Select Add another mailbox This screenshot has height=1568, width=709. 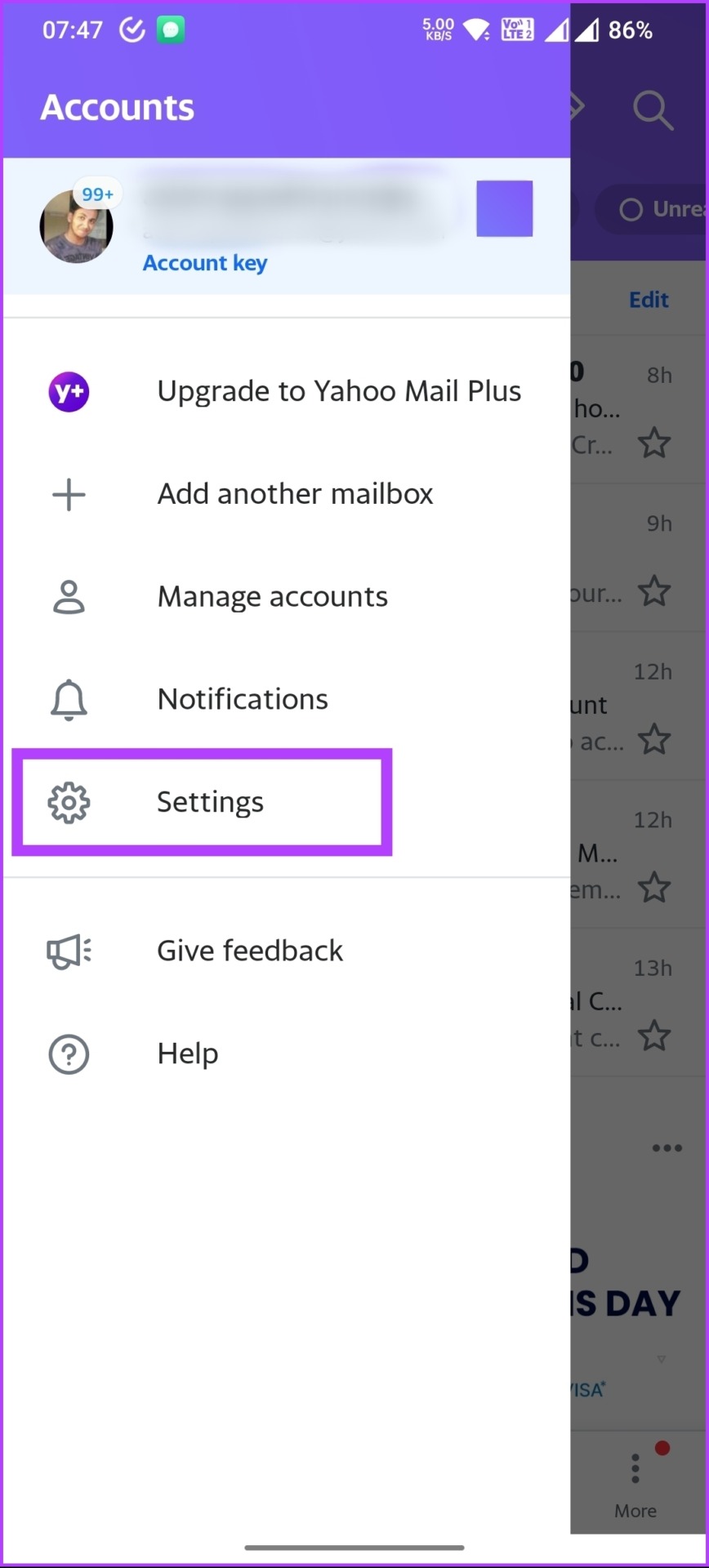click(x=286, y=494)
